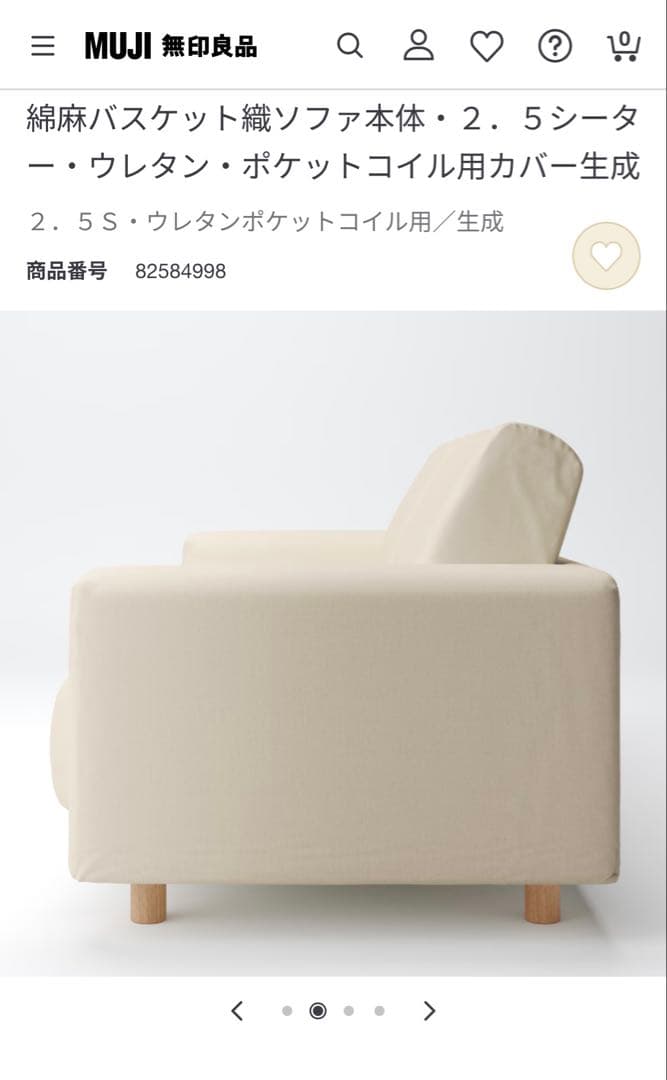Open the help question mark icon
667x1080 pixels.
pyautogui.click(x=555, y=46)
